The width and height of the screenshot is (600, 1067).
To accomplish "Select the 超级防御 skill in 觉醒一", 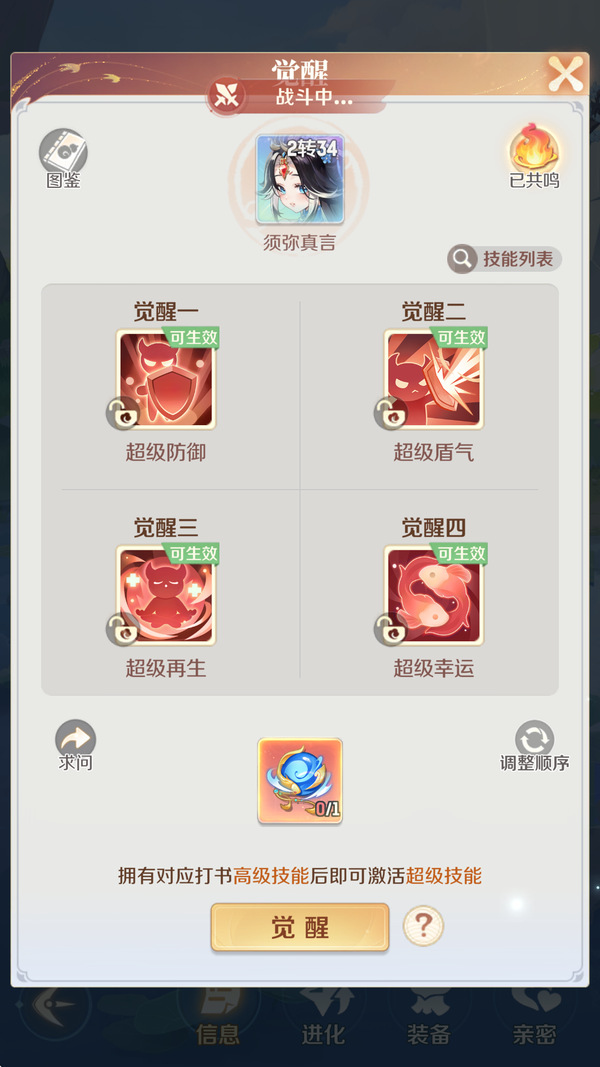I will tap(166, 380).
